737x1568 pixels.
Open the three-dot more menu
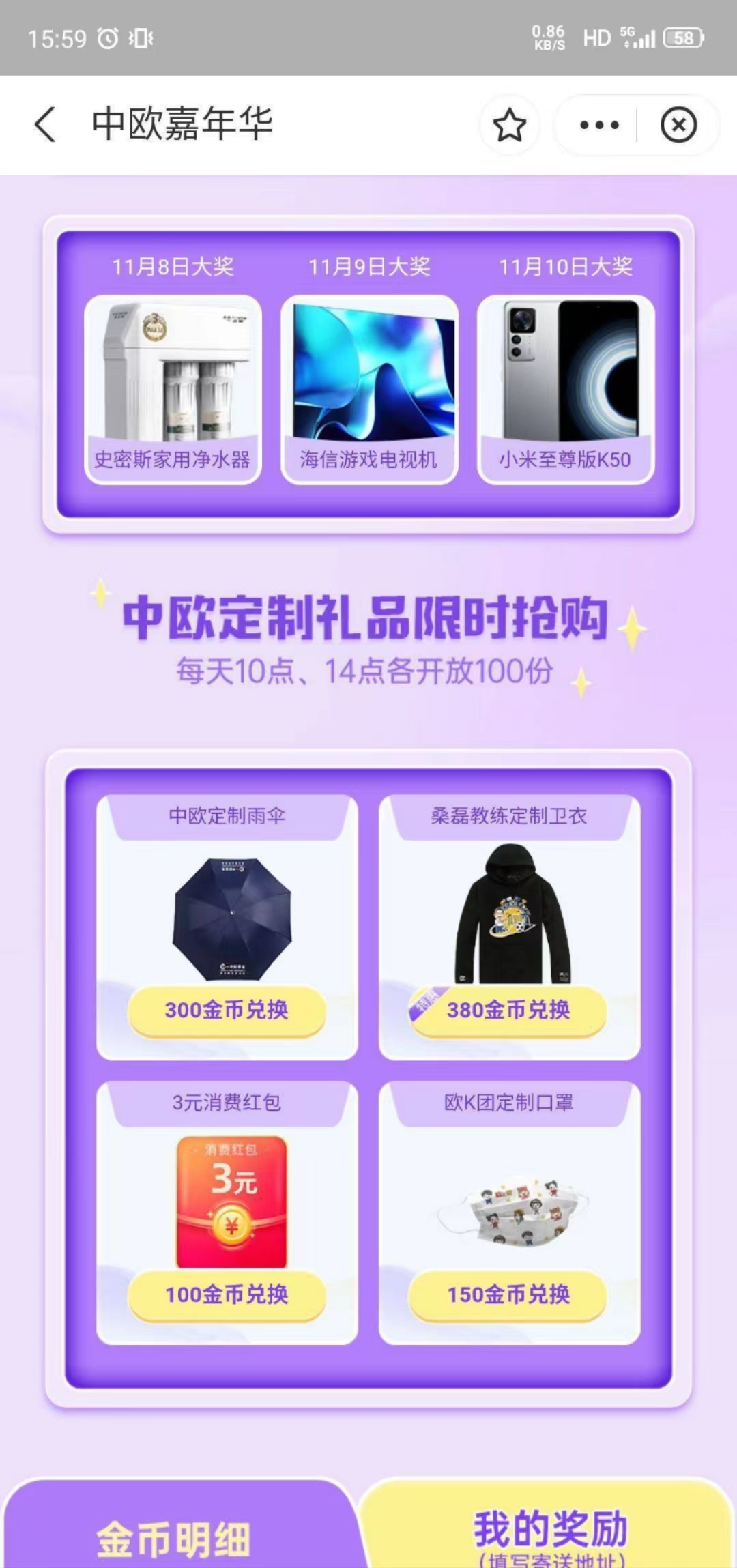599,126
